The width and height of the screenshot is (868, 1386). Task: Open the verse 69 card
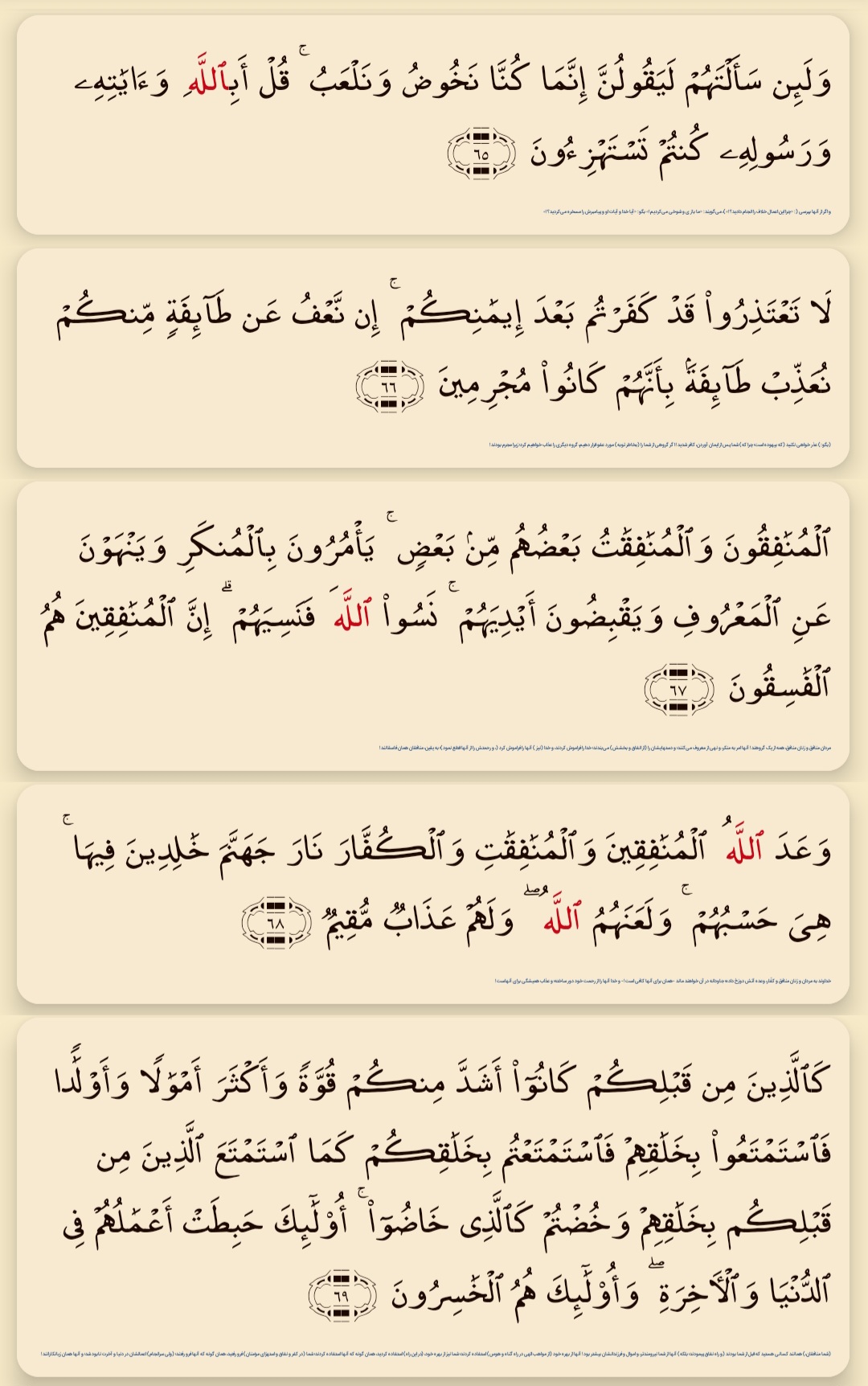432,1198
